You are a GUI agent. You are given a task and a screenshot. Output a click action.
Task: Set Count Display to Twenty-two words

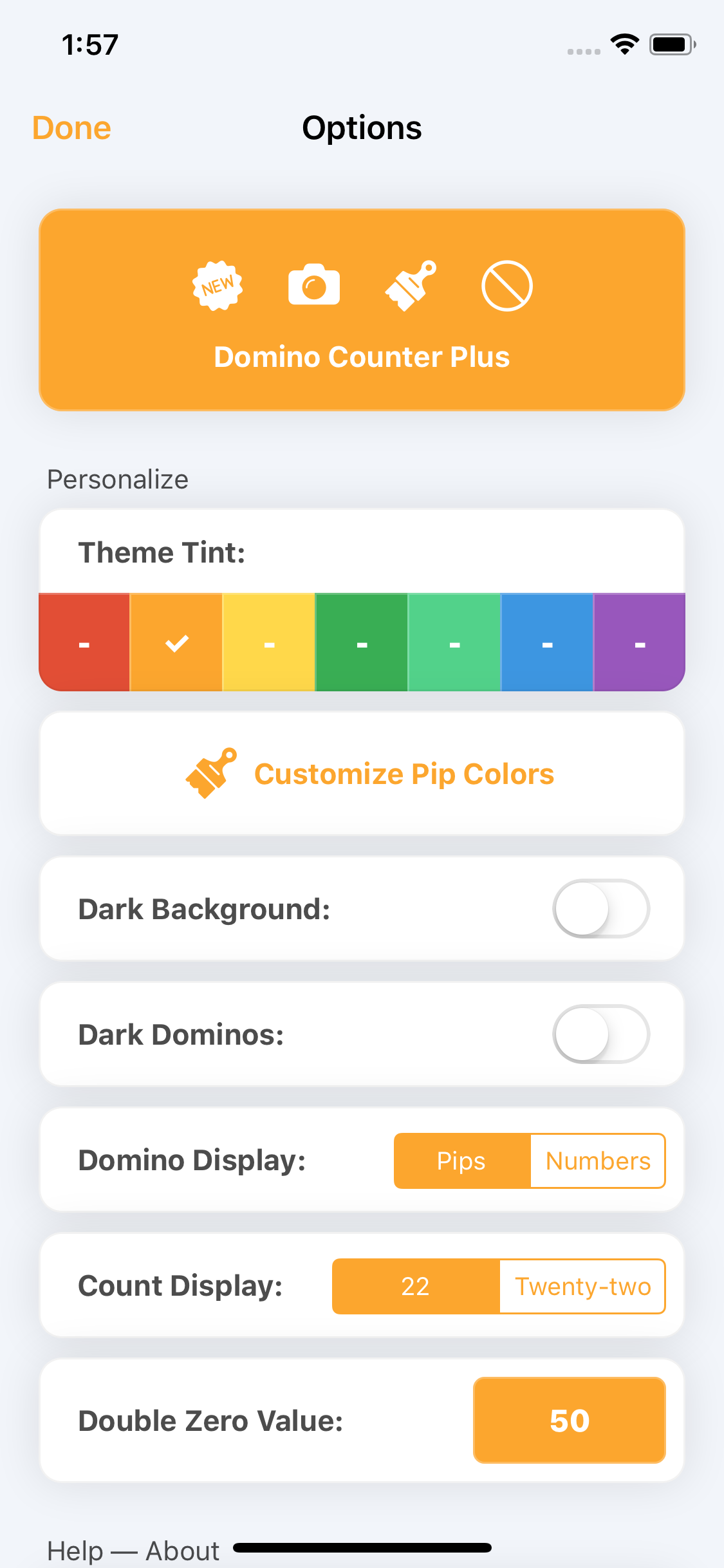(582, 1286)
